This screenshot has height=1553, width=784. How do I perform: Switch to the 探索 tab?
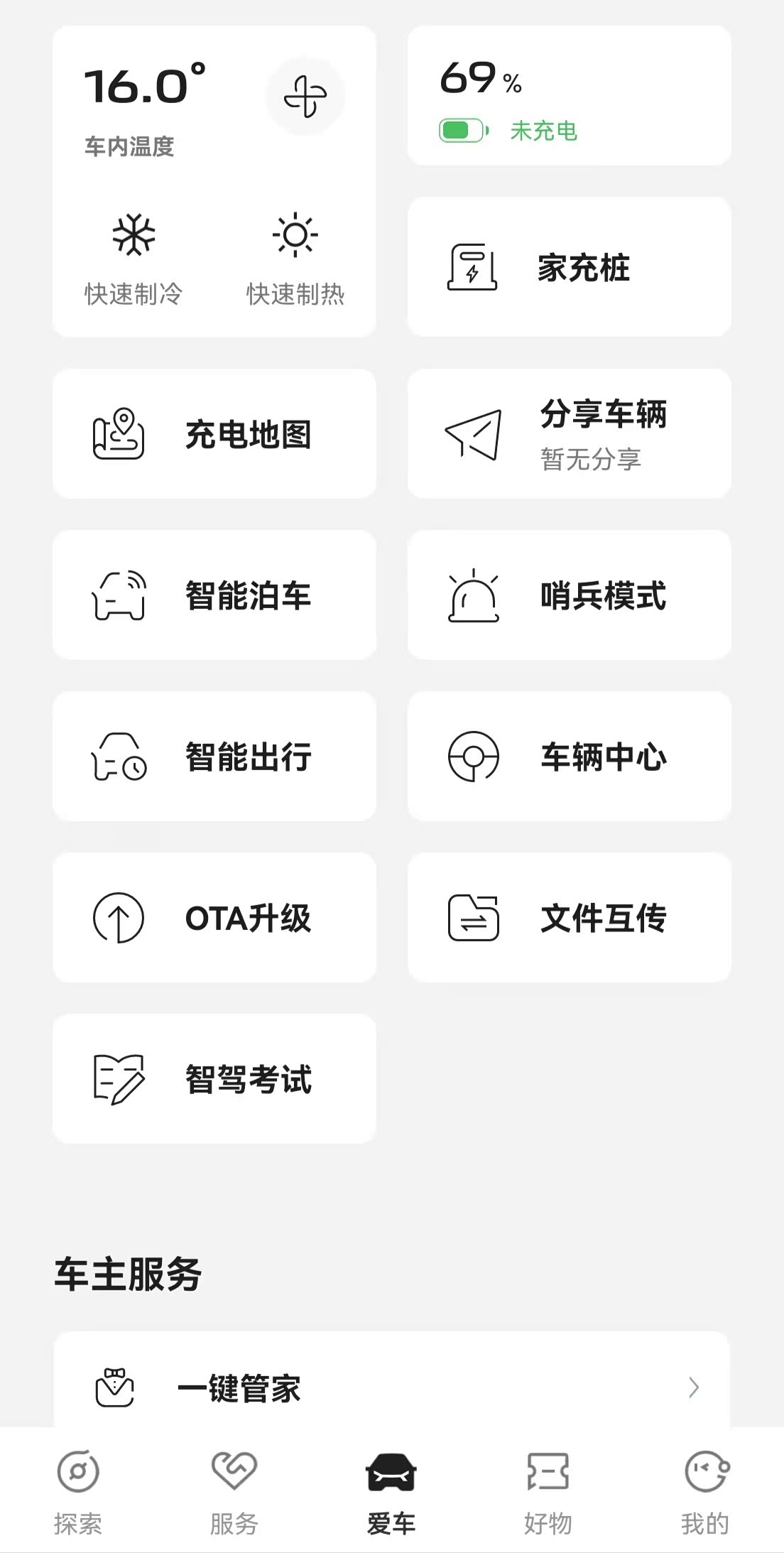click(78, 1492)
